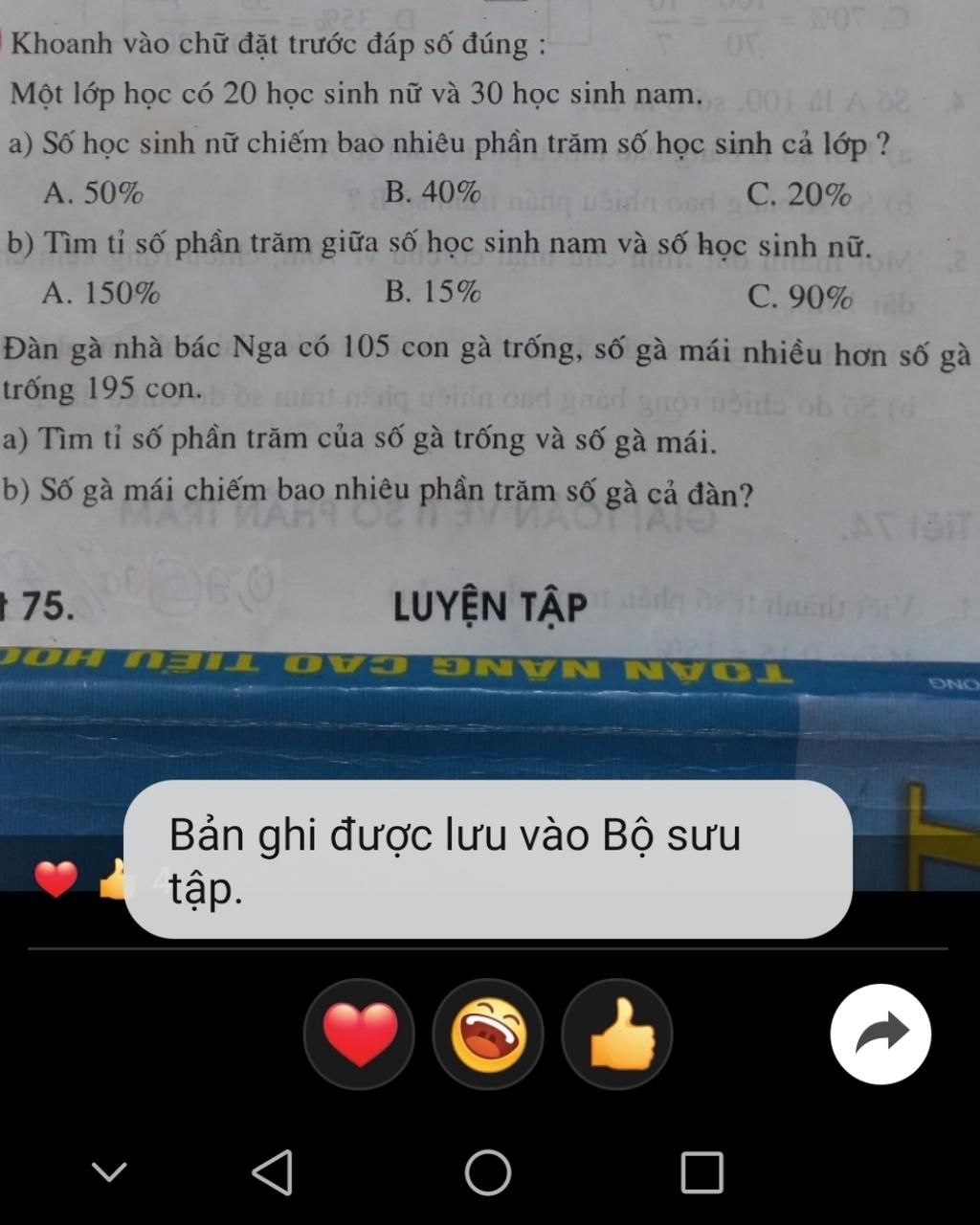React with the thumbs up
The image size is (980, 1225).
[617, 1035]
